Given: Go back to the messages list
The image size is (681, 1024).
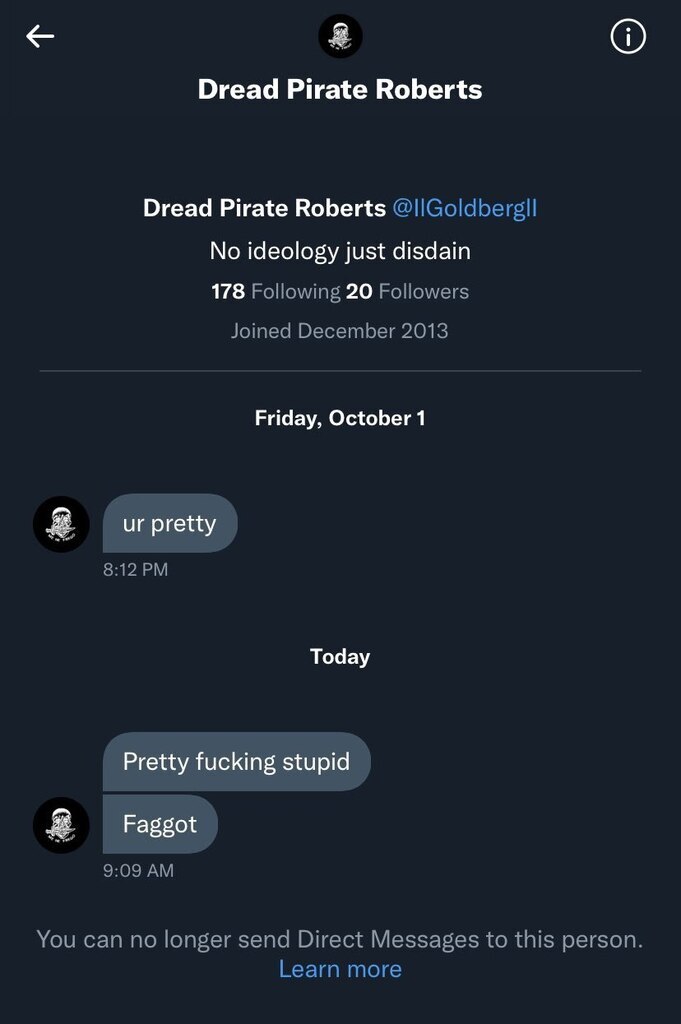Looking at the screenshot, I should [x=40, y=37].
